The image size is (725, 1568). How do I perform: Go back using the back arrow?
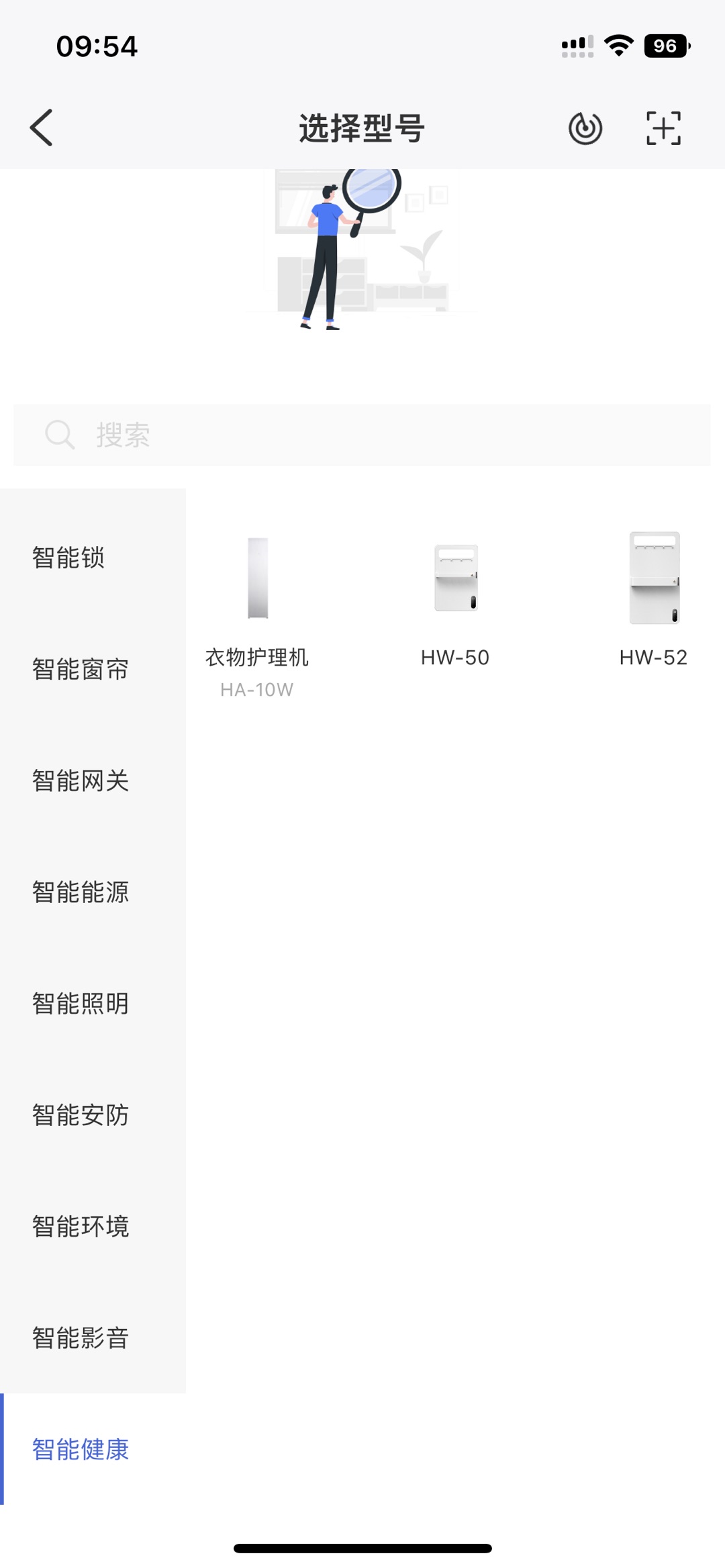click(42, 127)
